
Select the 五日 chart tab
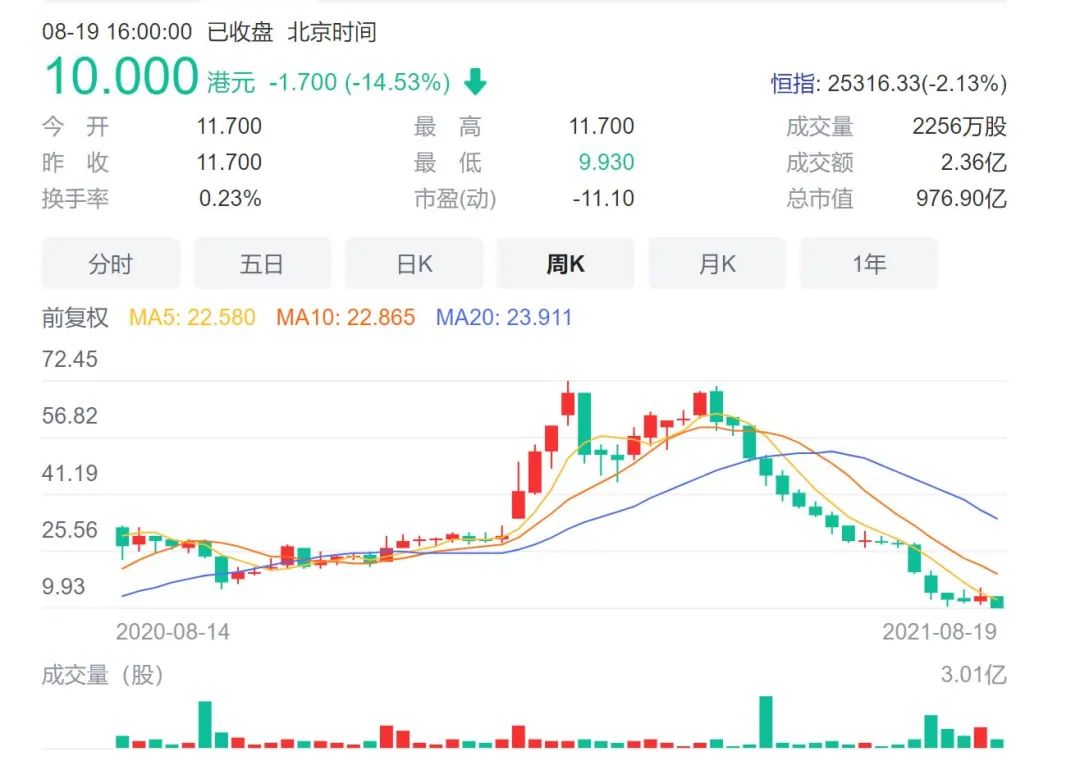click(262, 264)
